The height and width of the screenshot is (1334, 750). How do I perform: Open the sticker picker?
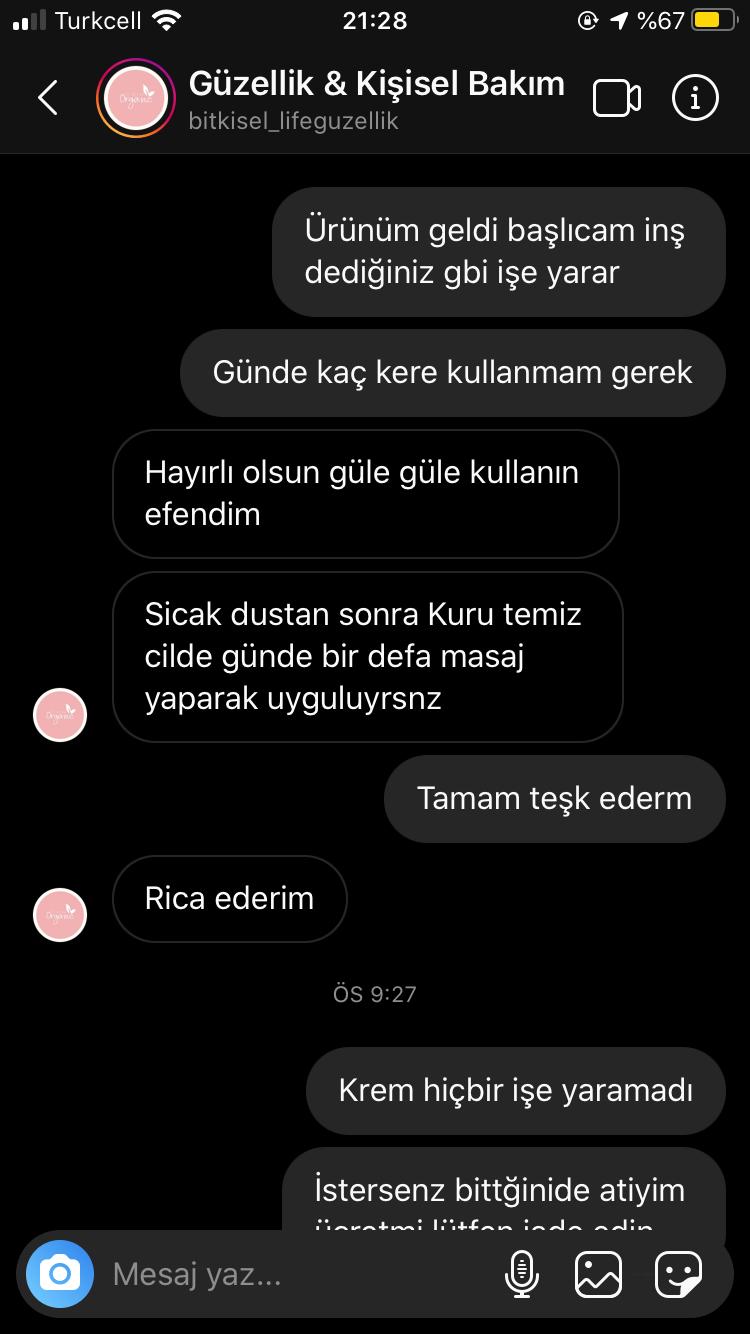pos(678,1274)
